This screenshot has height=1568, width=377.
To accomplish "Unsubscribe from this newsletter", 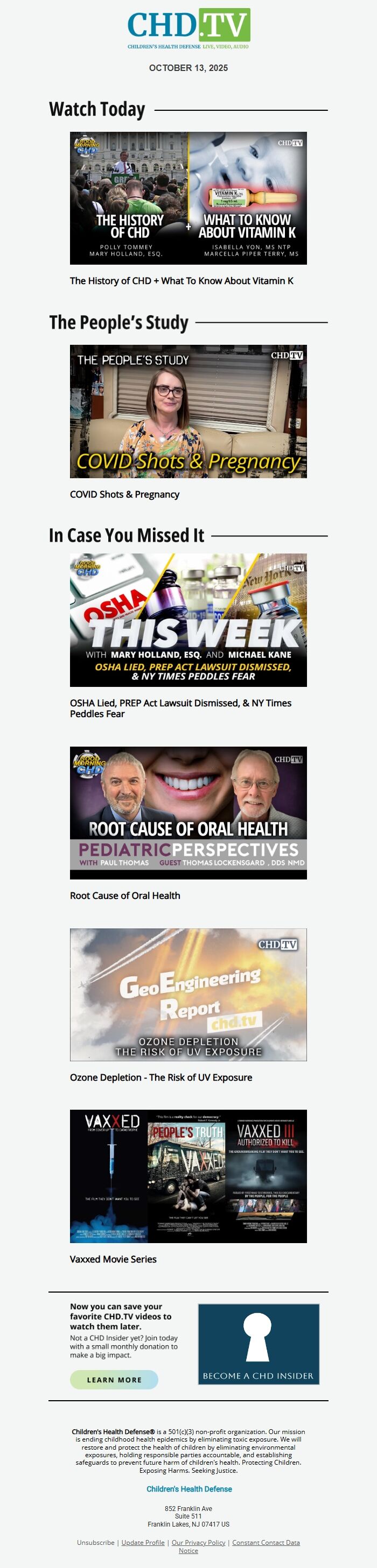I will (95, 1542).
